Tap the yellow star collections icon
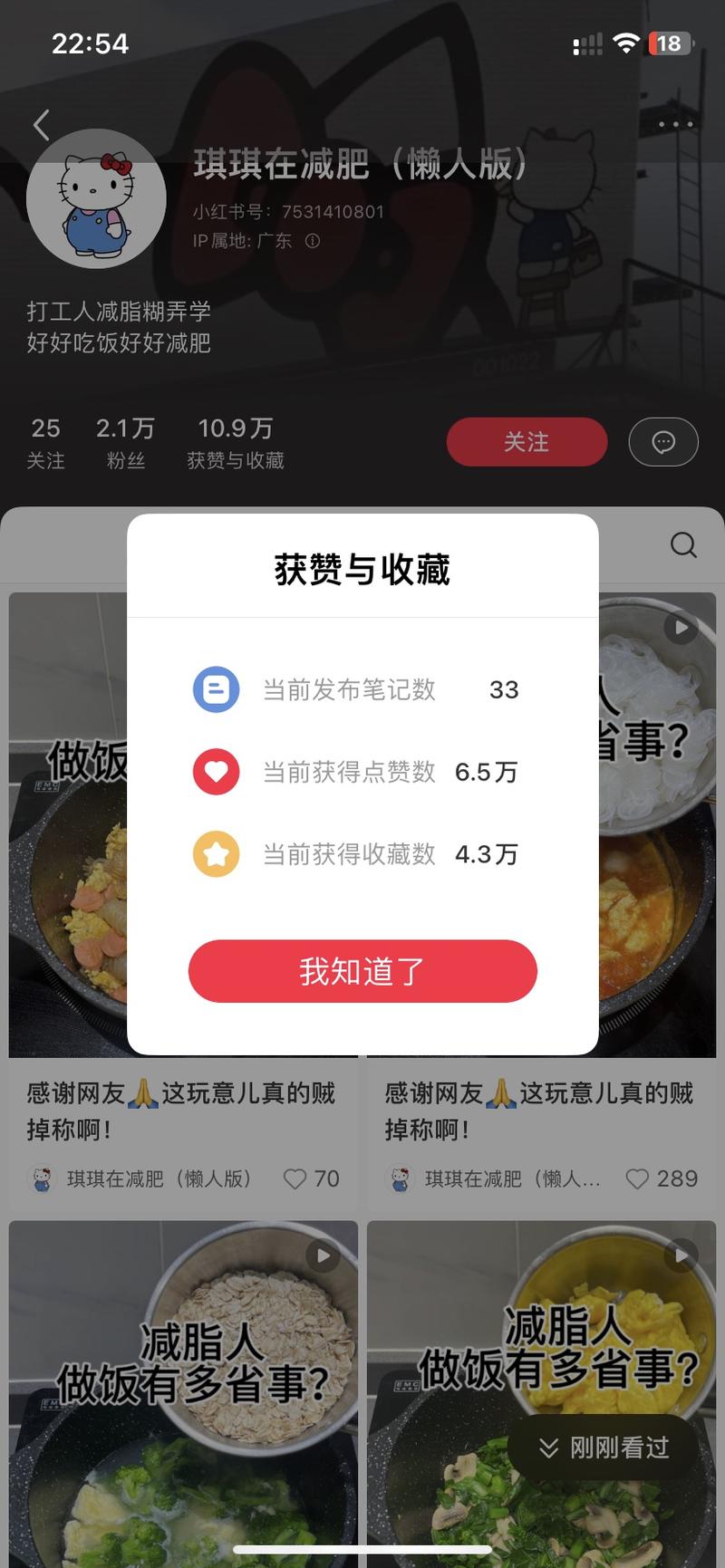 point(217,854)
